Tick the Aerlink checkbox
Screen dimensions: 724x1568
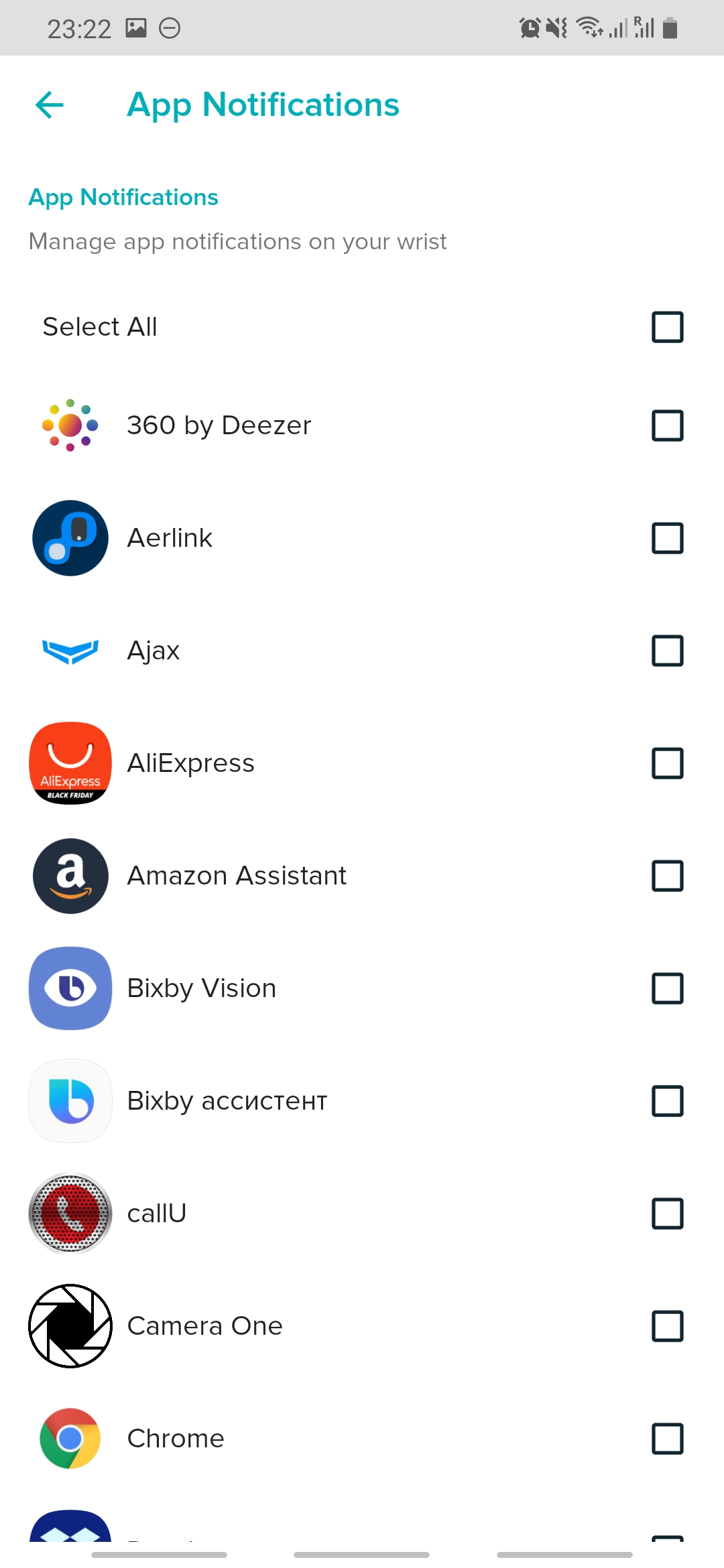(667, 538)
